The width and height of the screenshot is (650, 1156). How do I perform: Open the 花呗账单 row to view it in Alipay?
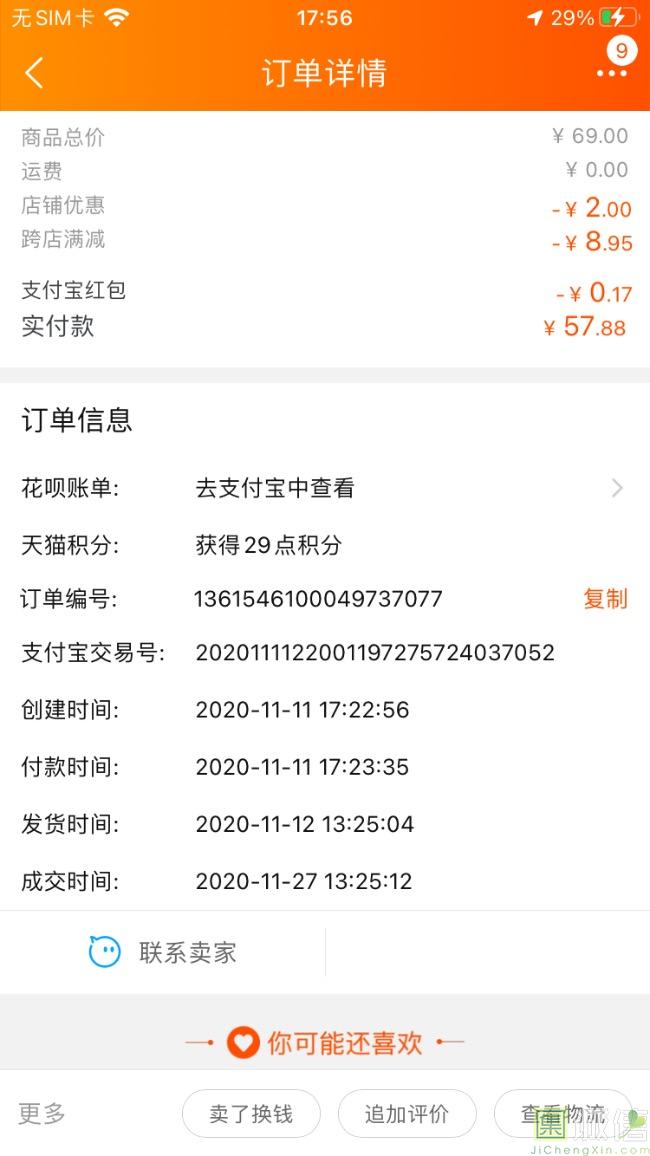pos(324,488)
